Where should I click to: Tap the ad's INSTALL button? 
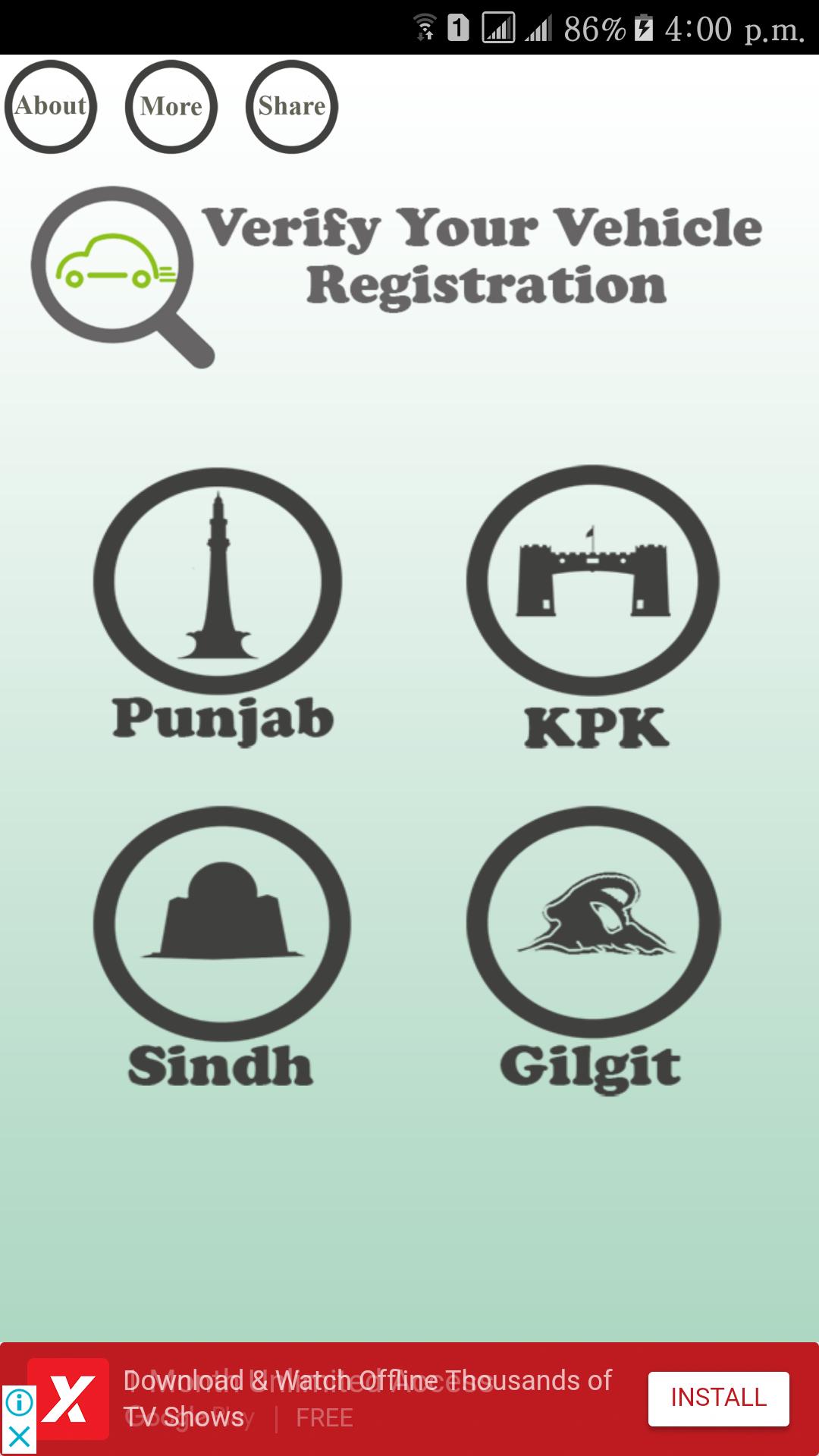[718, 1398]
